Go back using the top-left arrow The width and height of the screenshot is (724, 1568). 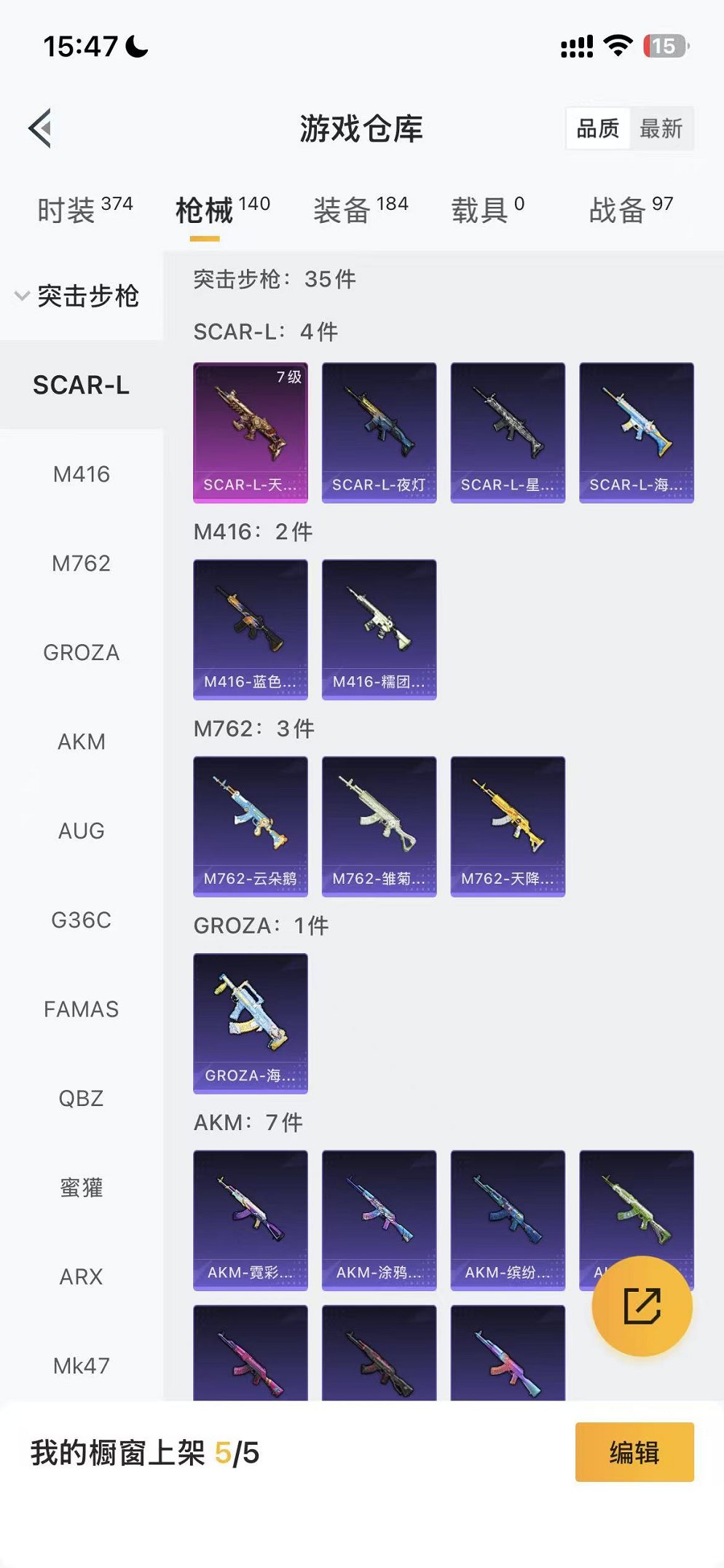42,128
